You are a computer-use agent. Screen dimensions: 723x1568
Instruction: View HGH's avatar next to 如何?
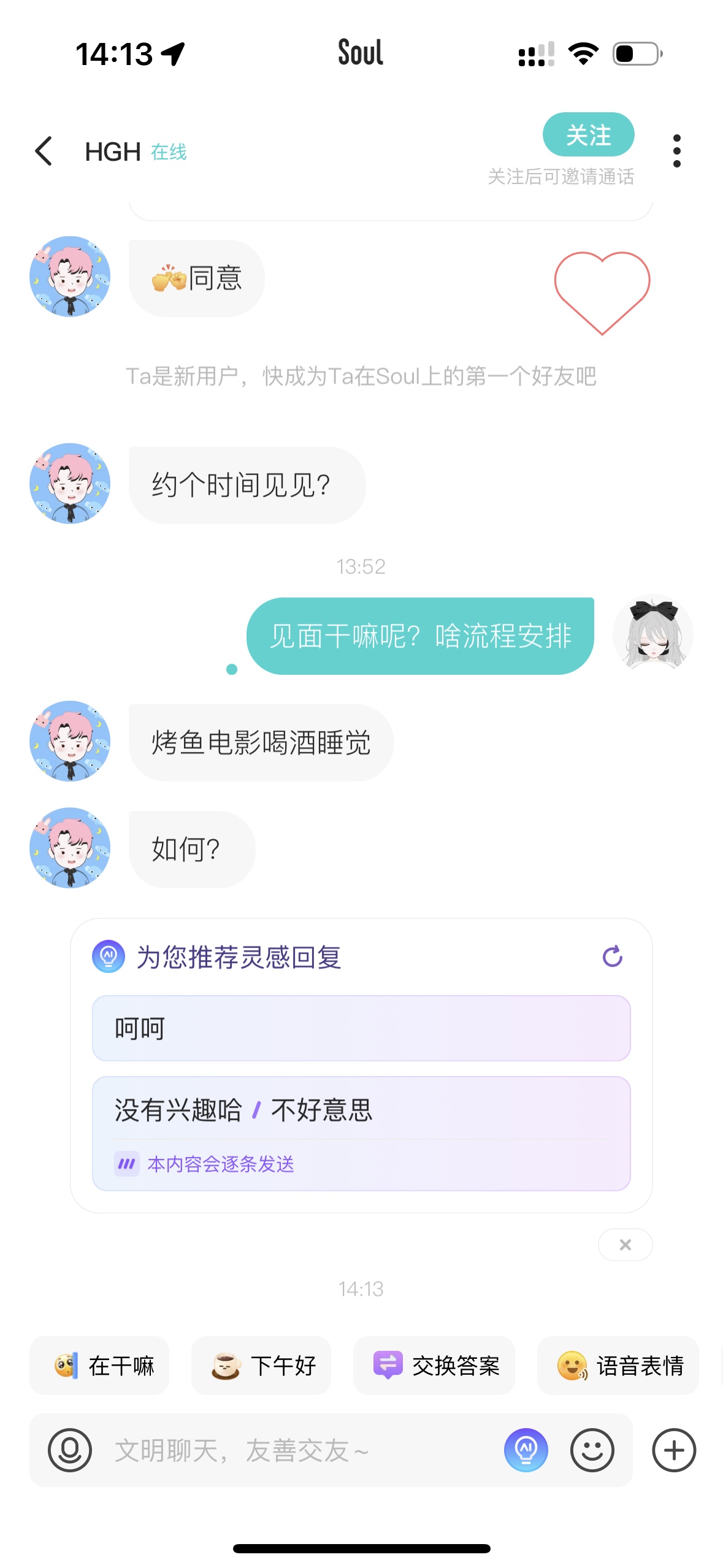coord(70,848)
